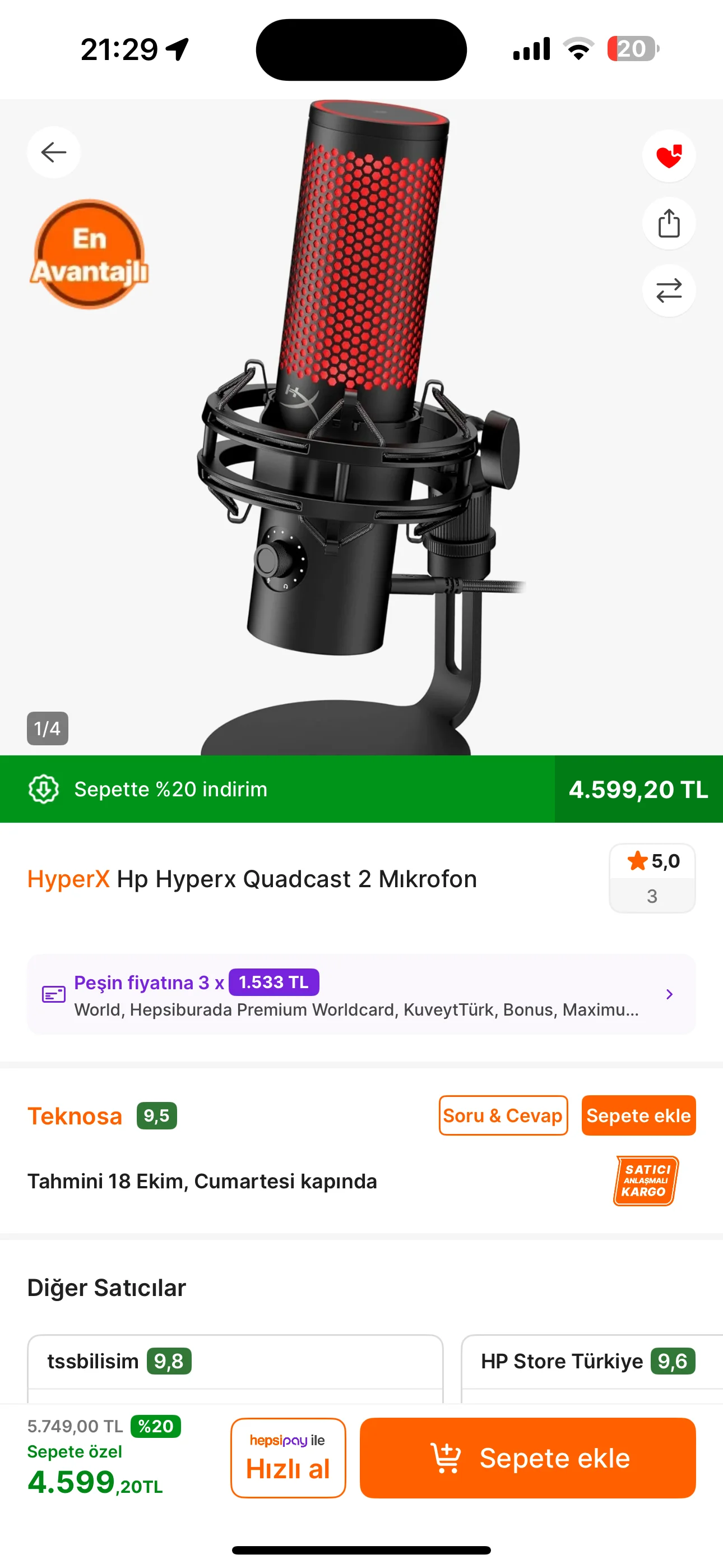Buy quickly with Hepsipay Hızlı al
Image resolution: width=723 pixels, height=1568 pixels.
[288, 1458]
